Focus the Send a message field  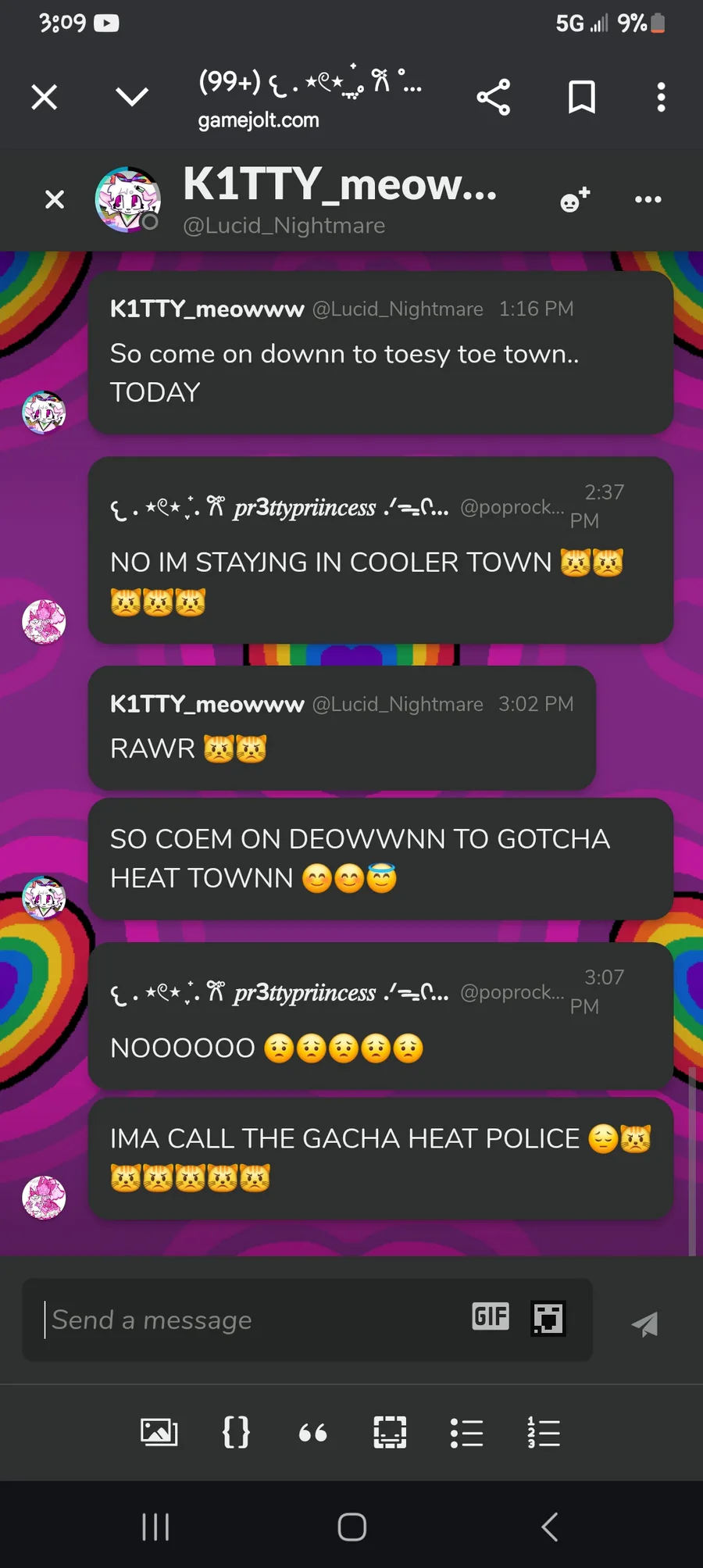[250, 1320]
